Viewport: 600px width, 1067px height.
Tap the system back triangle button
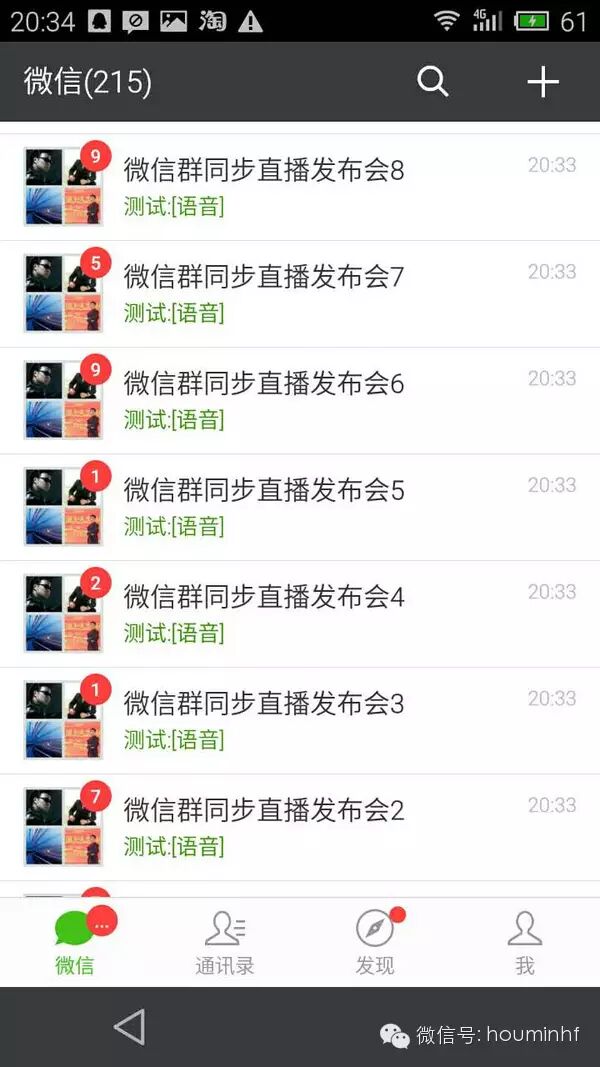[x=129, y=1027]
